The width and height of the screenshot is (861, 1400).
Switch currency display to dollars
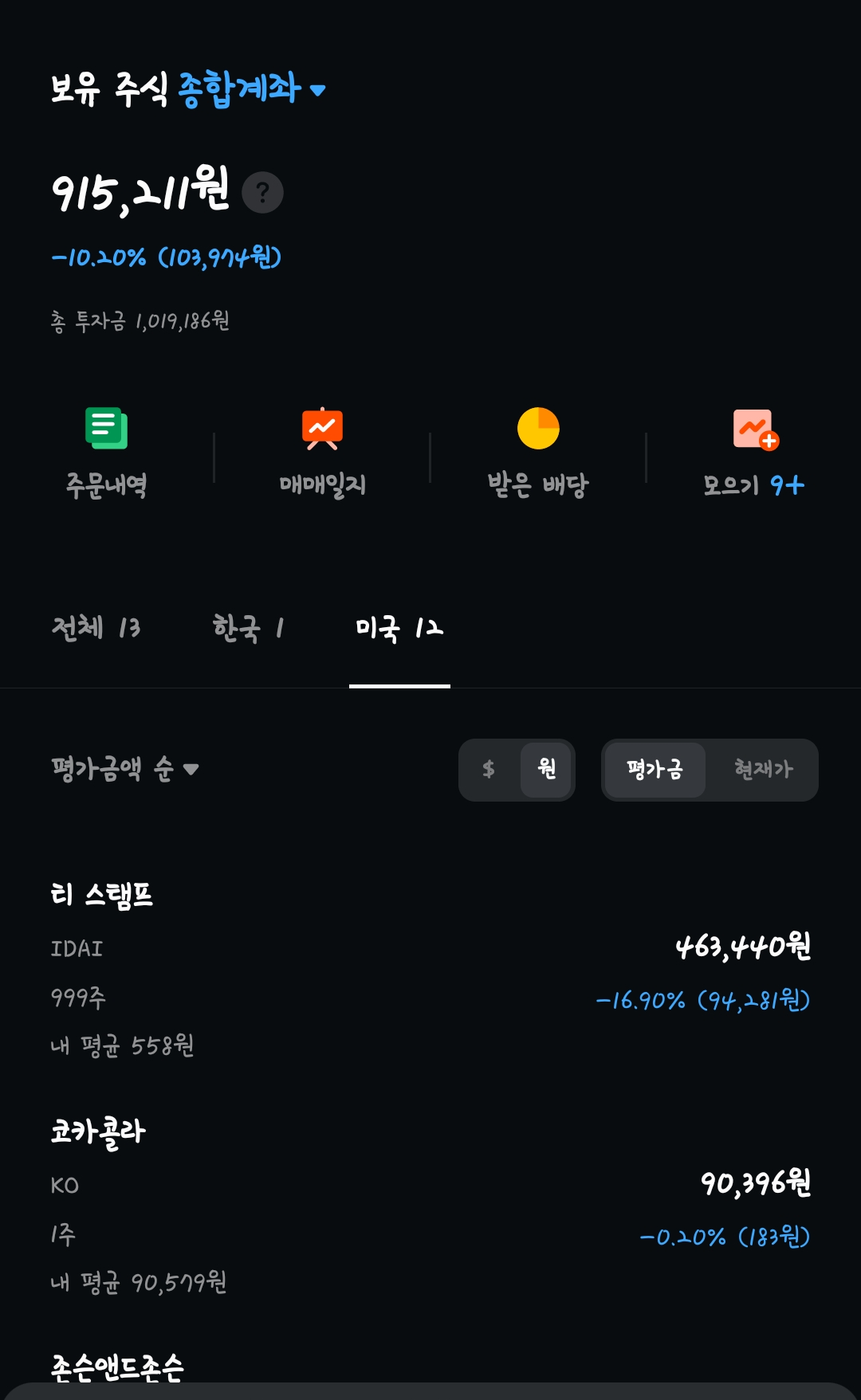(x=489, y=769)
